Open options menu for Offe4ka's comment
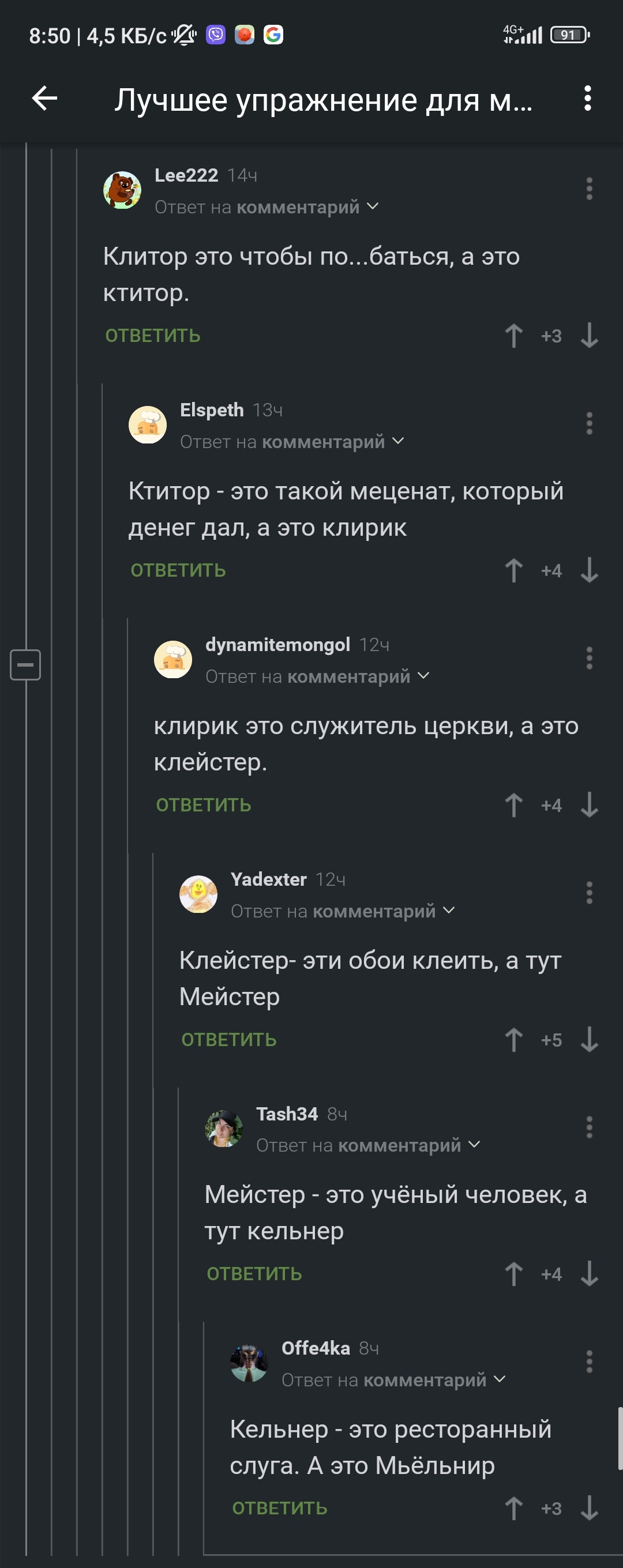 click(589, 1362)
